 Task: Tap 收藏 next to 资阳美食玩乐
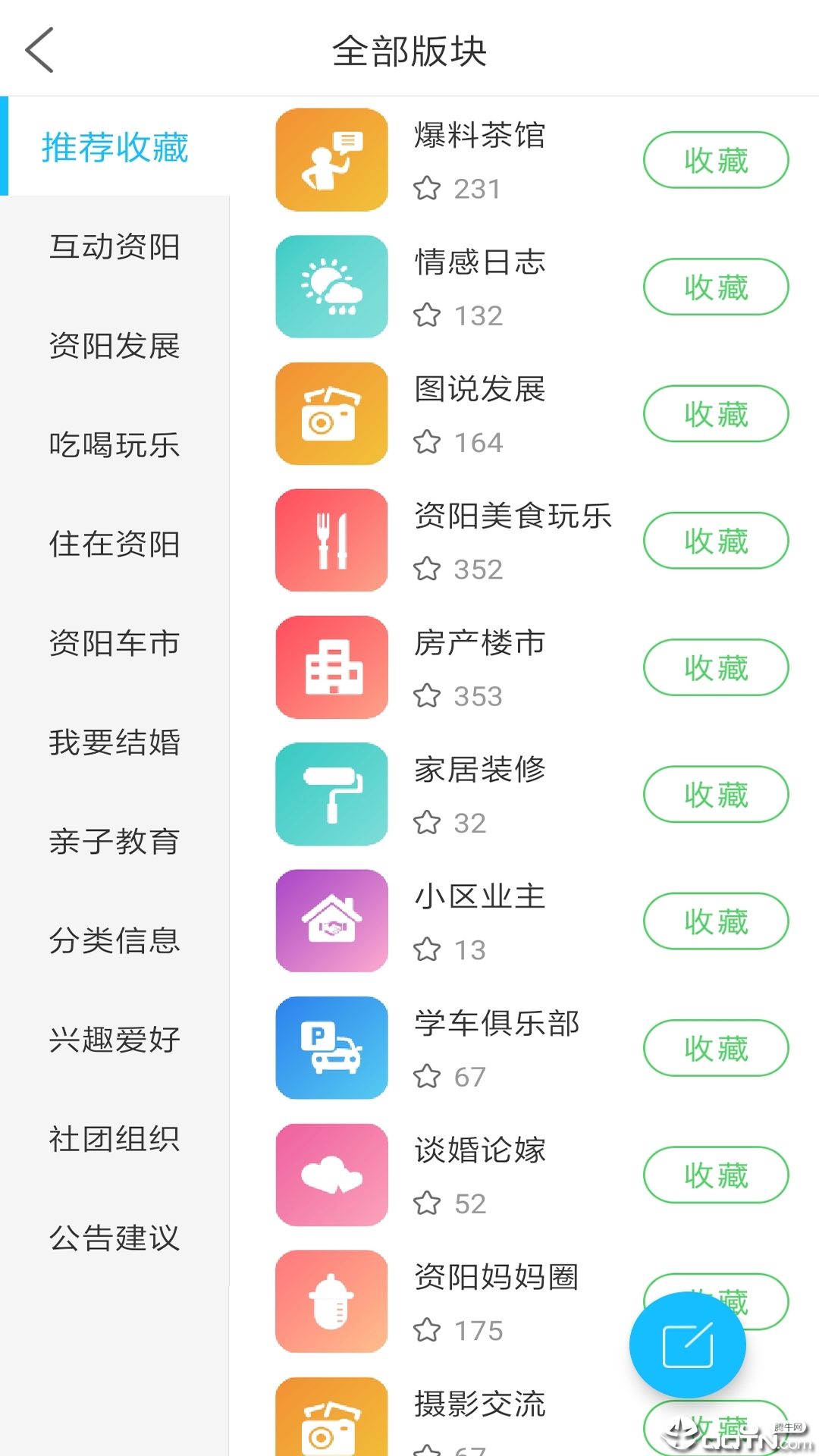point(716,541)
